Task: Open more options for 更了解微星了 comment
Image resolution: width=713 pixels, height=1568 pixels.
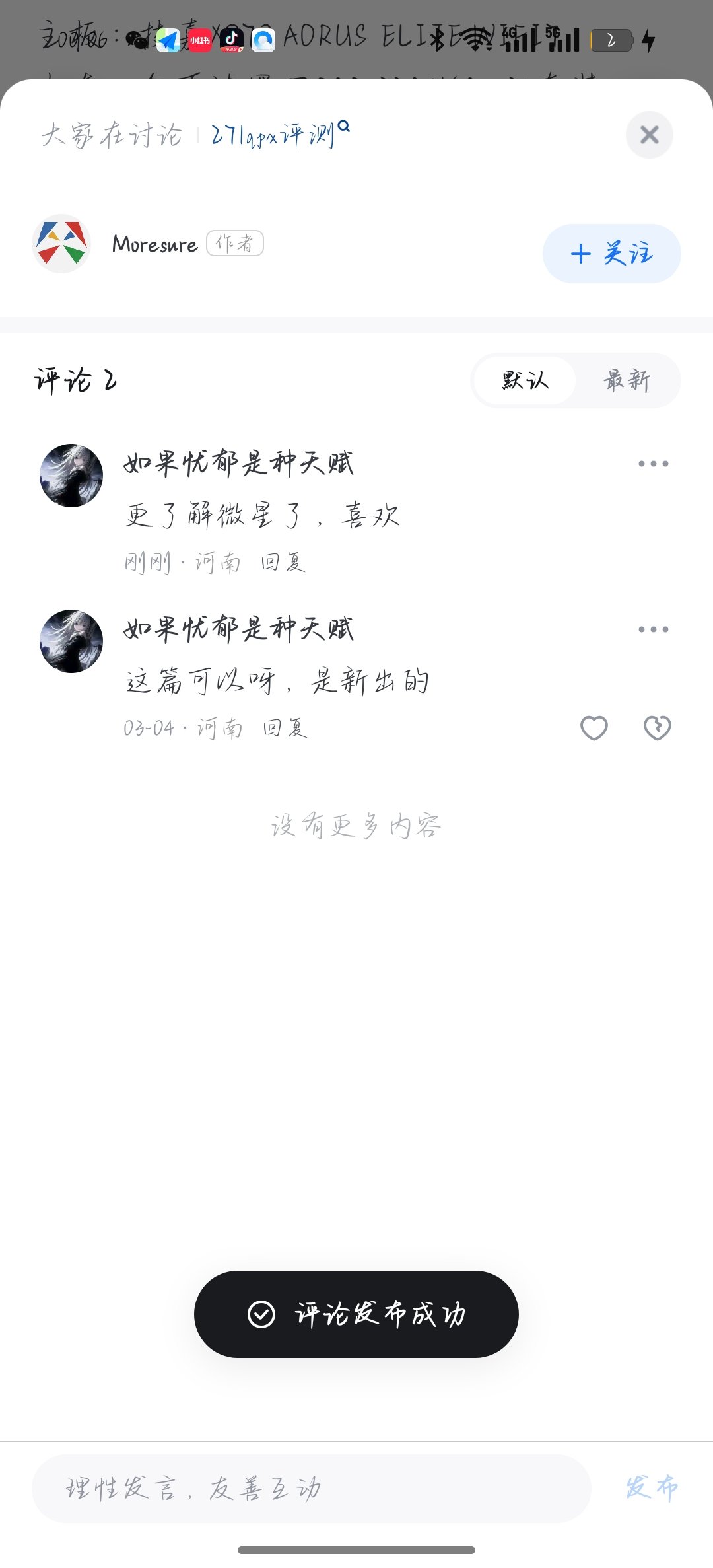Action: [653, 464]
